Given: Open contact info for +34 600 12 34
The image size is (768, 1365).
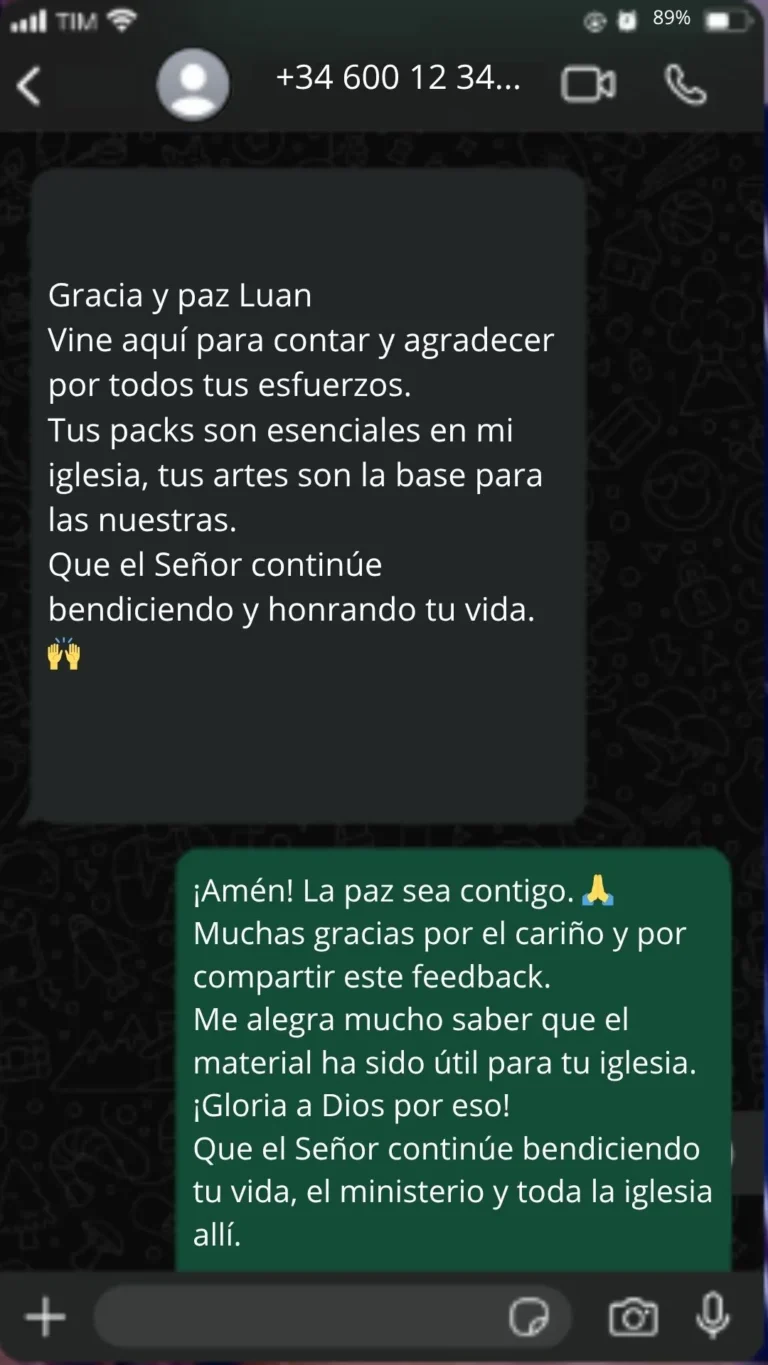Looking at the screenshot, I should click(397, 79).
